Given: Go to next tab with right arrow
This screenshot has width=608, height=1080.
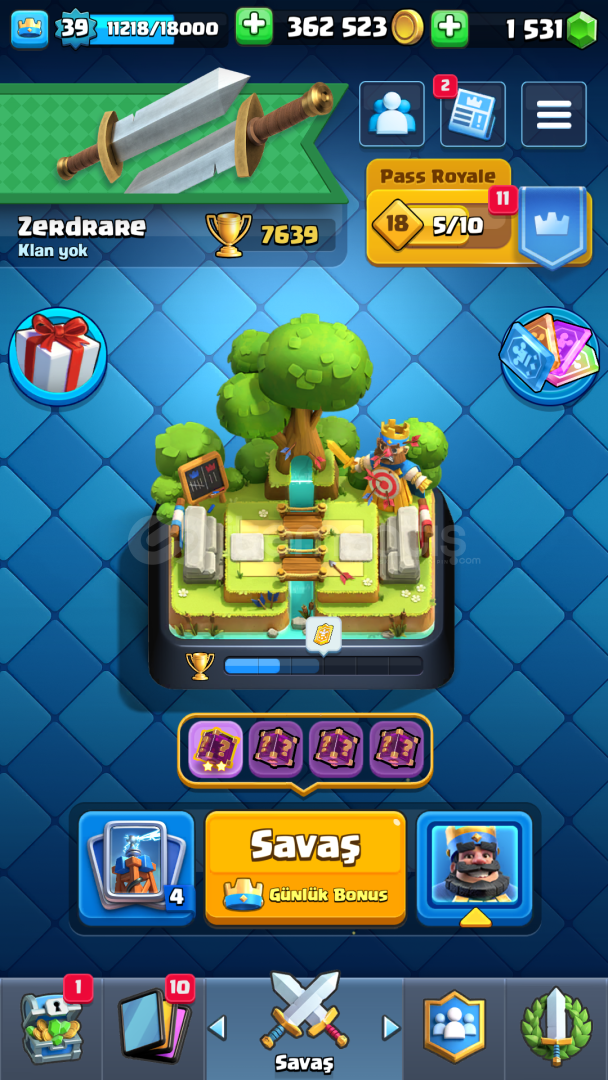Looking at the screenshot, I should [391, 1028].
